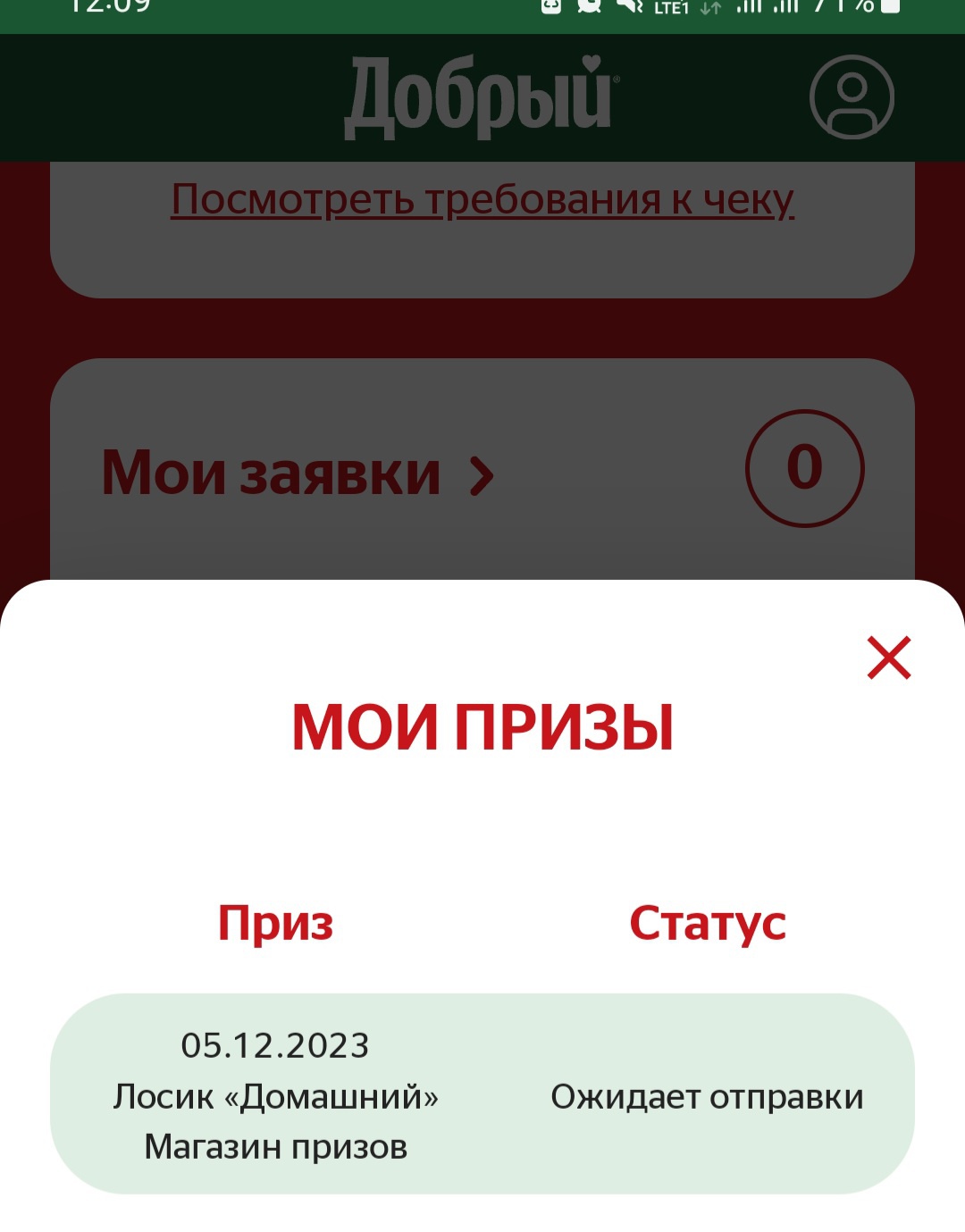Image resolution: width=965 pixels, height=1232 pixels.
Task: Open the Лосик «Домашний» prize row
Action: [482, 1094]
